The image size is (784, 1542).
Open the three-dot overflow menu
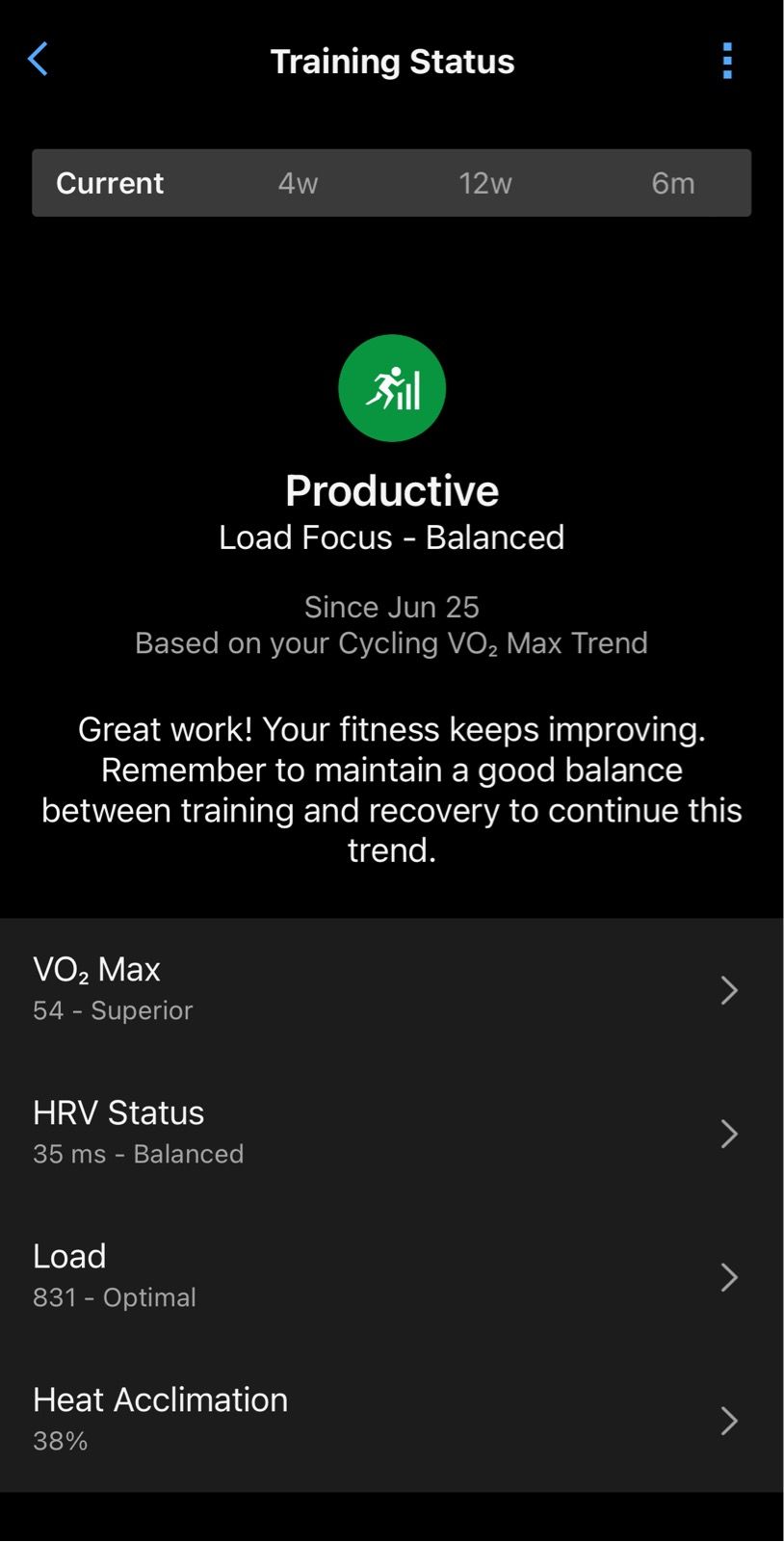[x=727, y=61]
